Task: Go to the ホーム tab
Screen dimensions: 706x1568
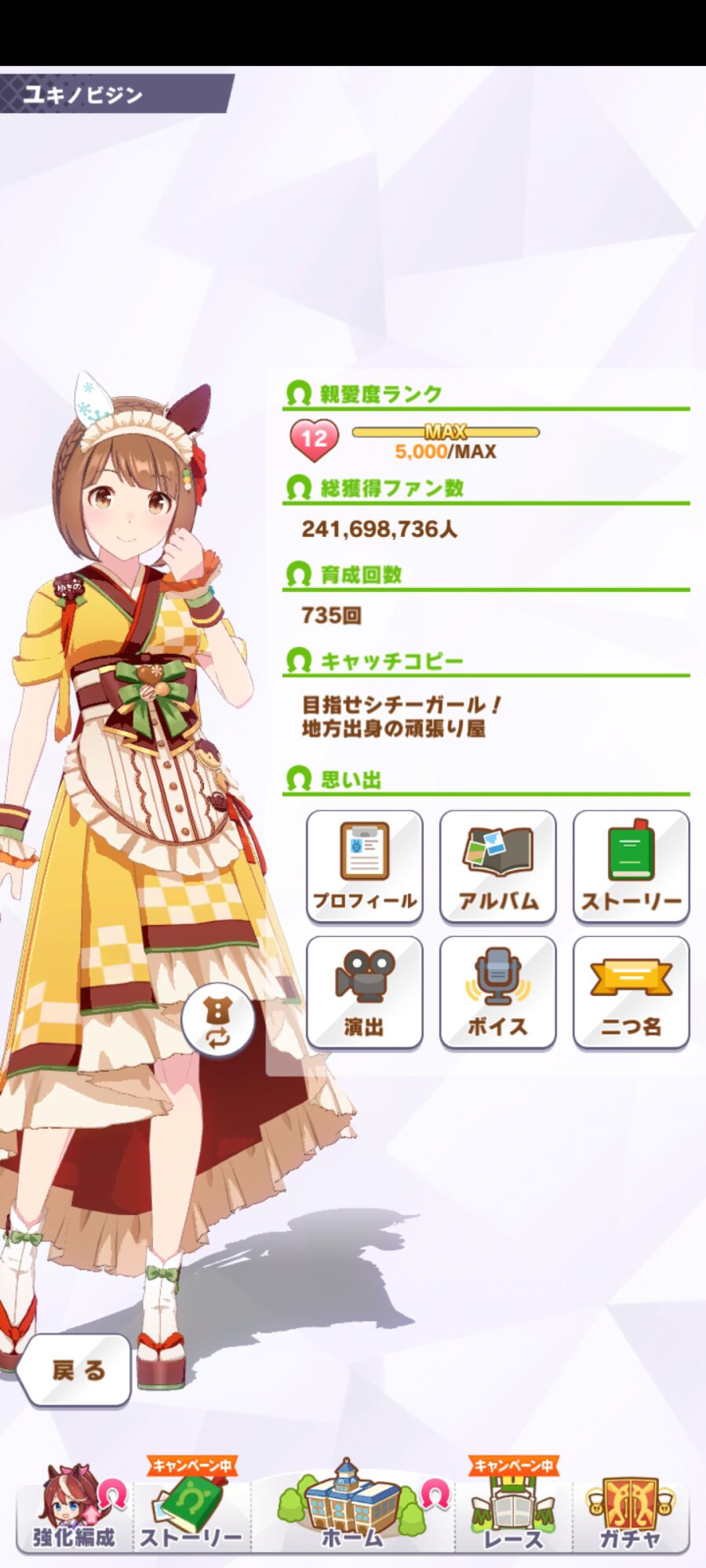Action: point(353,1509)
